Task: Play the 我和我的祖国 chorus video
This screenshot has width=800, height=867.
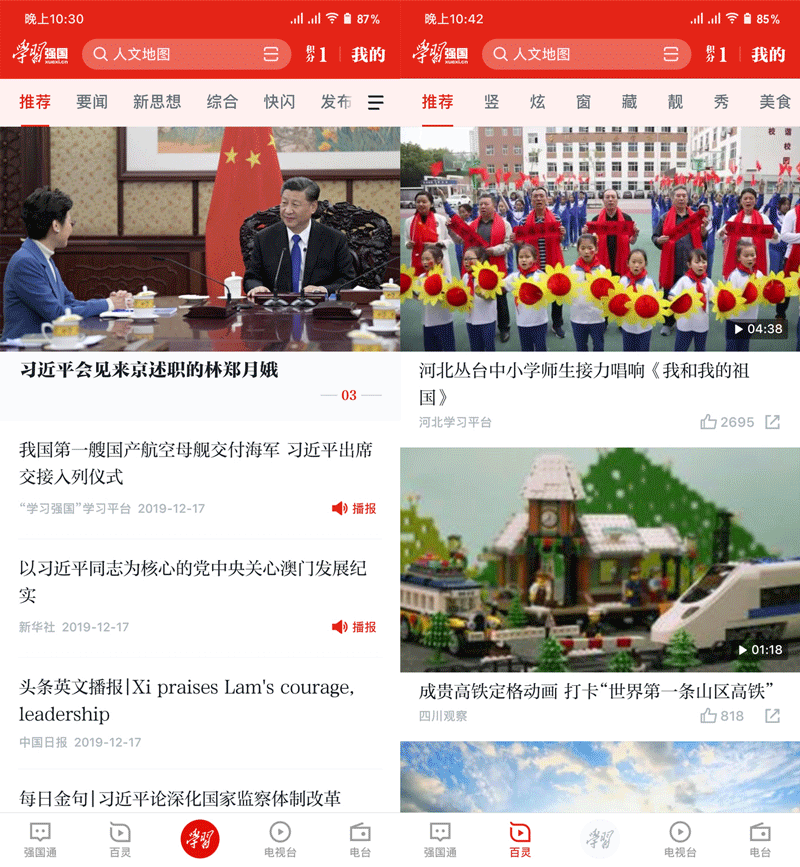Action: (x=600, y=238)
